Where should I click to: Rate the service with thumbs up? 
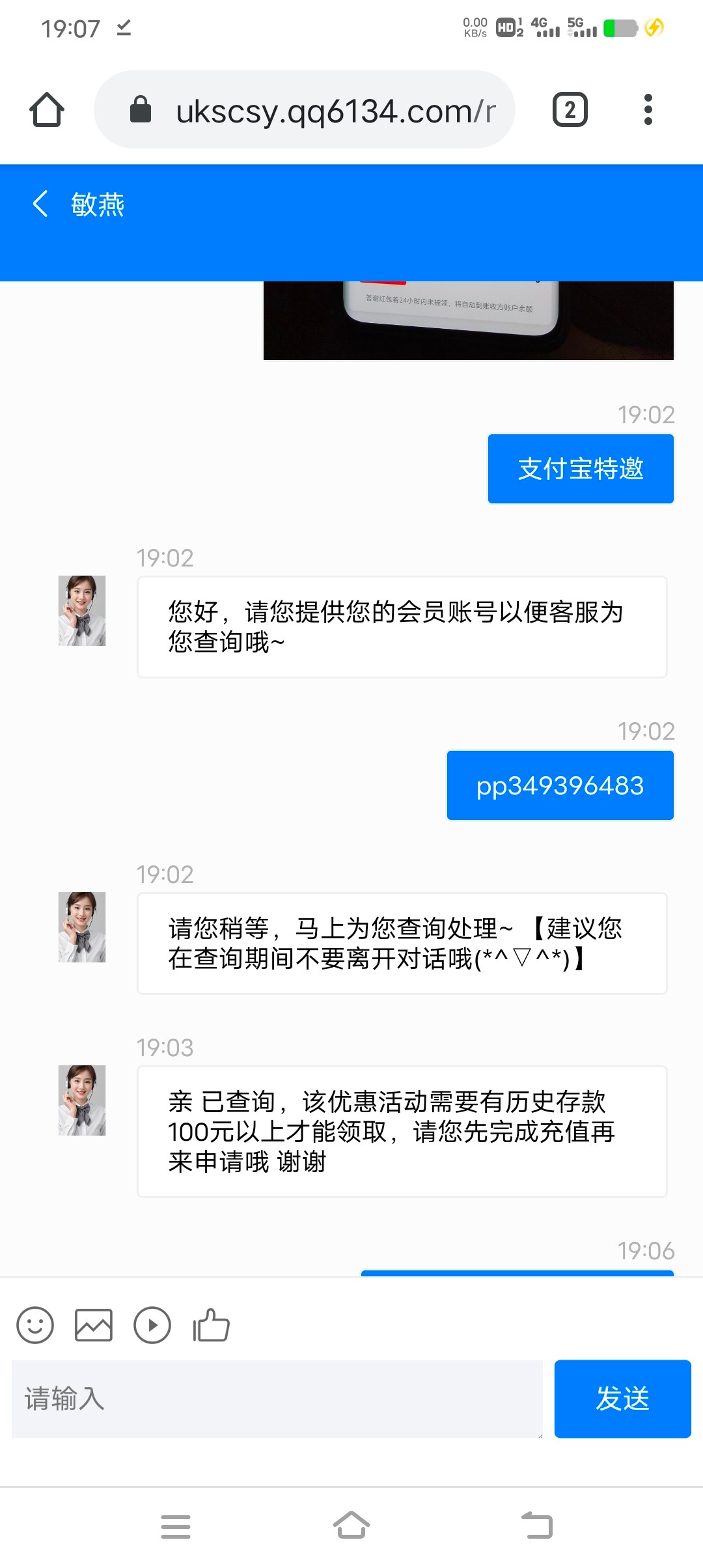211,1325
